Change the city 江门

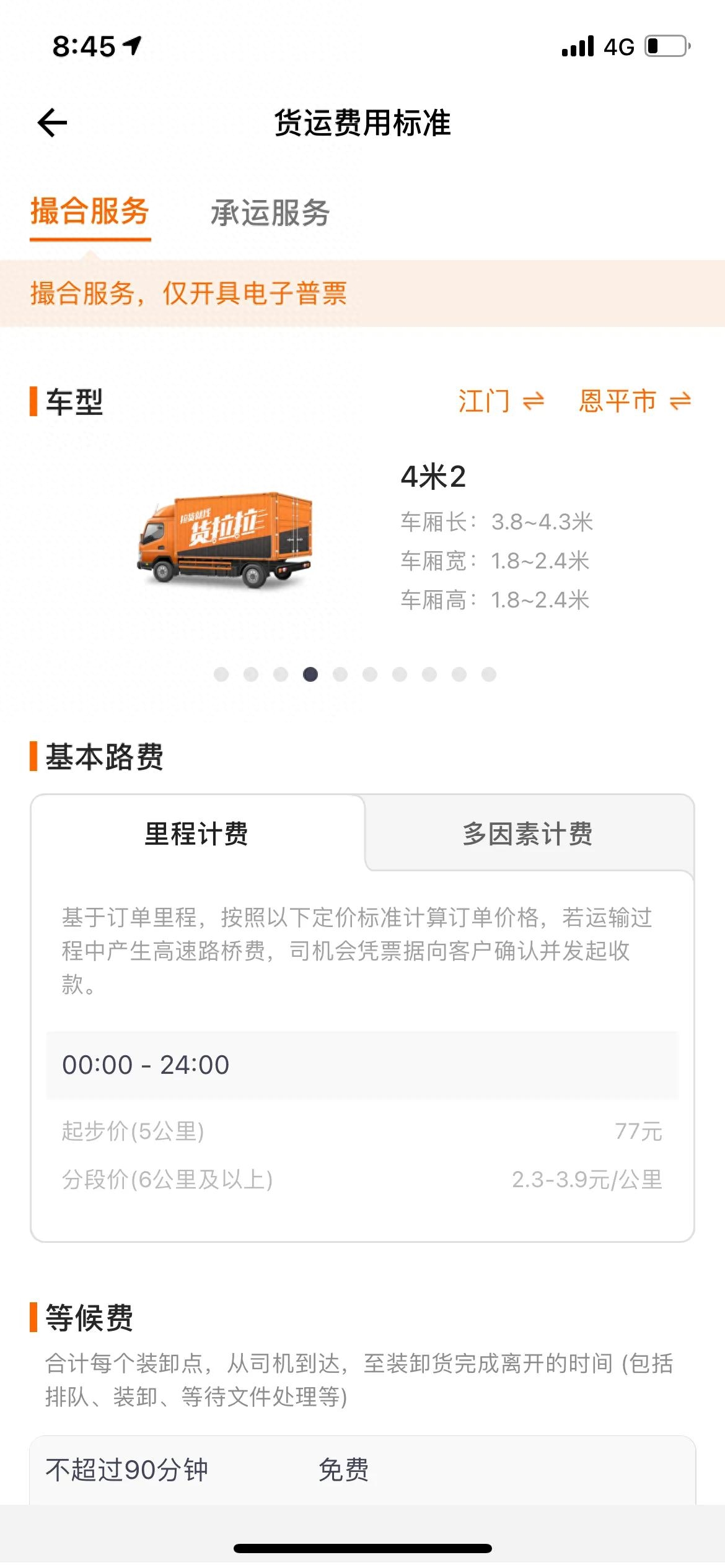click(501, 401)
